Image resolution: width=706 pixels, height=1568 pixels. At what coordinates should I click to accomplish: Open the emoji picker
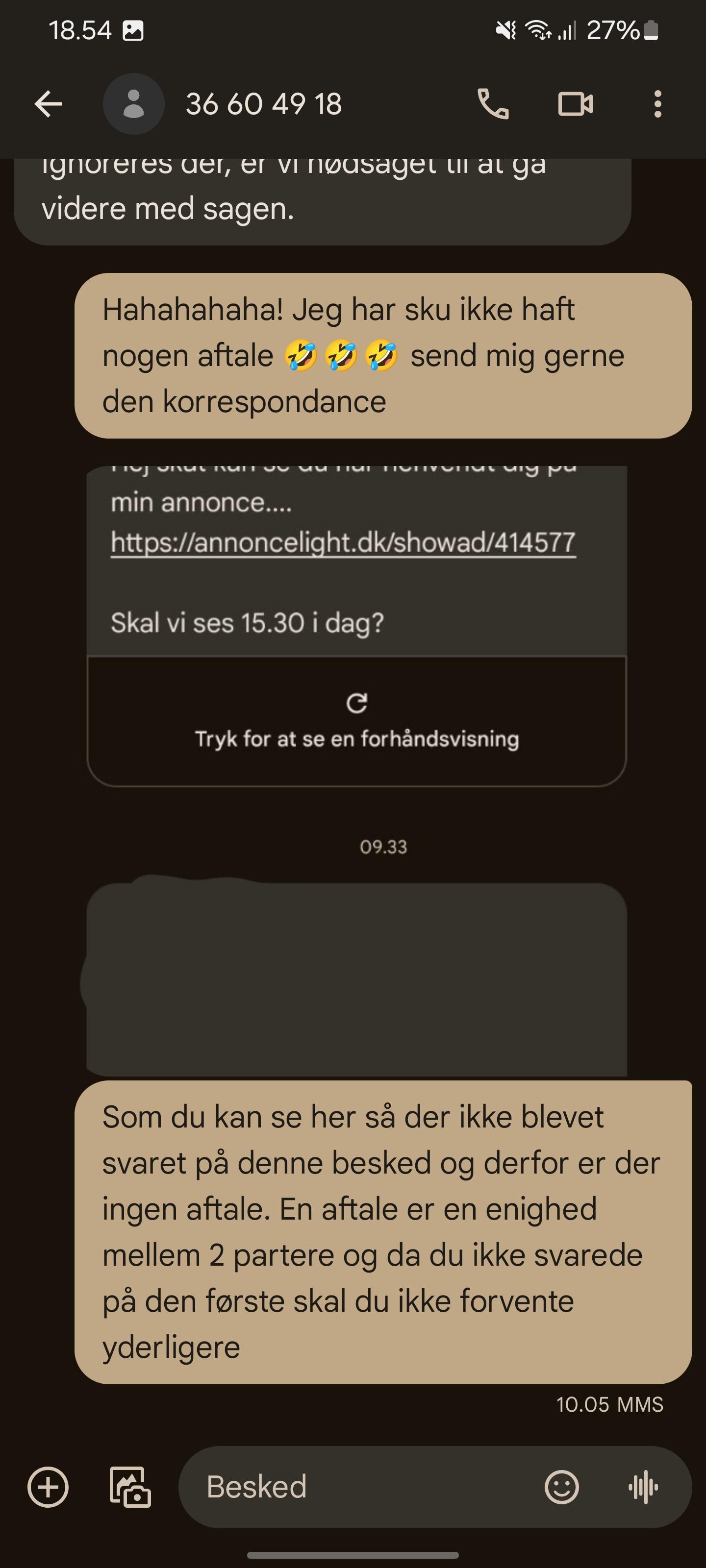(x=561, y=1487)
